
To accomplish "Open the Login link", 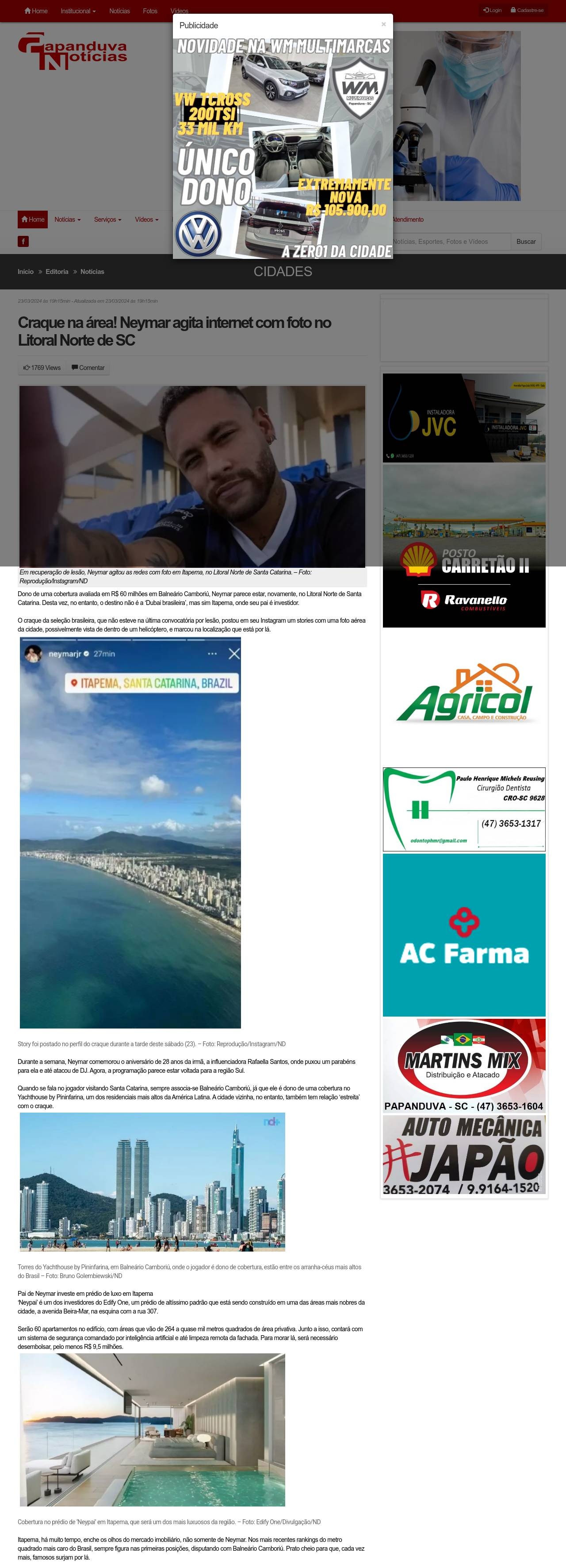I will tap(493, 10).
